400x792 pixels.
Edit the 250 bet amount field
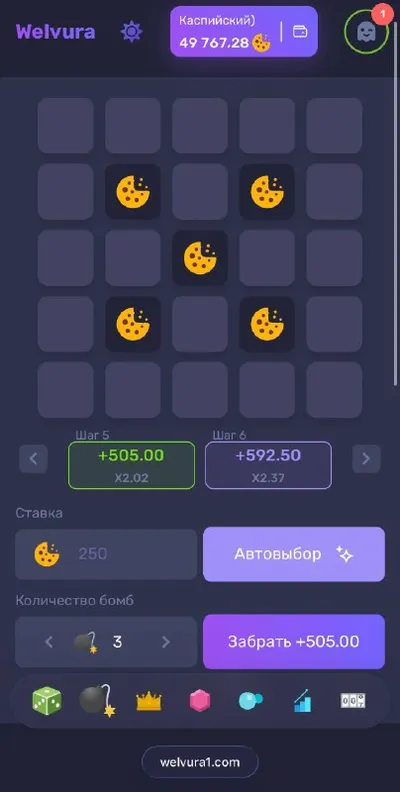pos(106,554)
